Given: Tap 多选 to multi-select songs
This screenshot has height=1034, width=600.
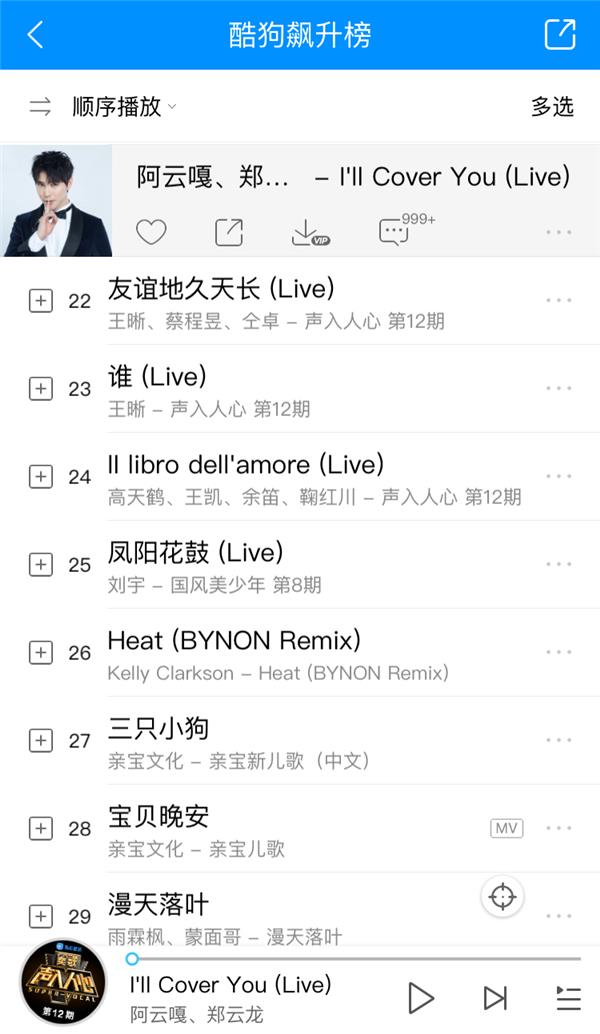Looking at the screenshot, I should coord(552,107).
